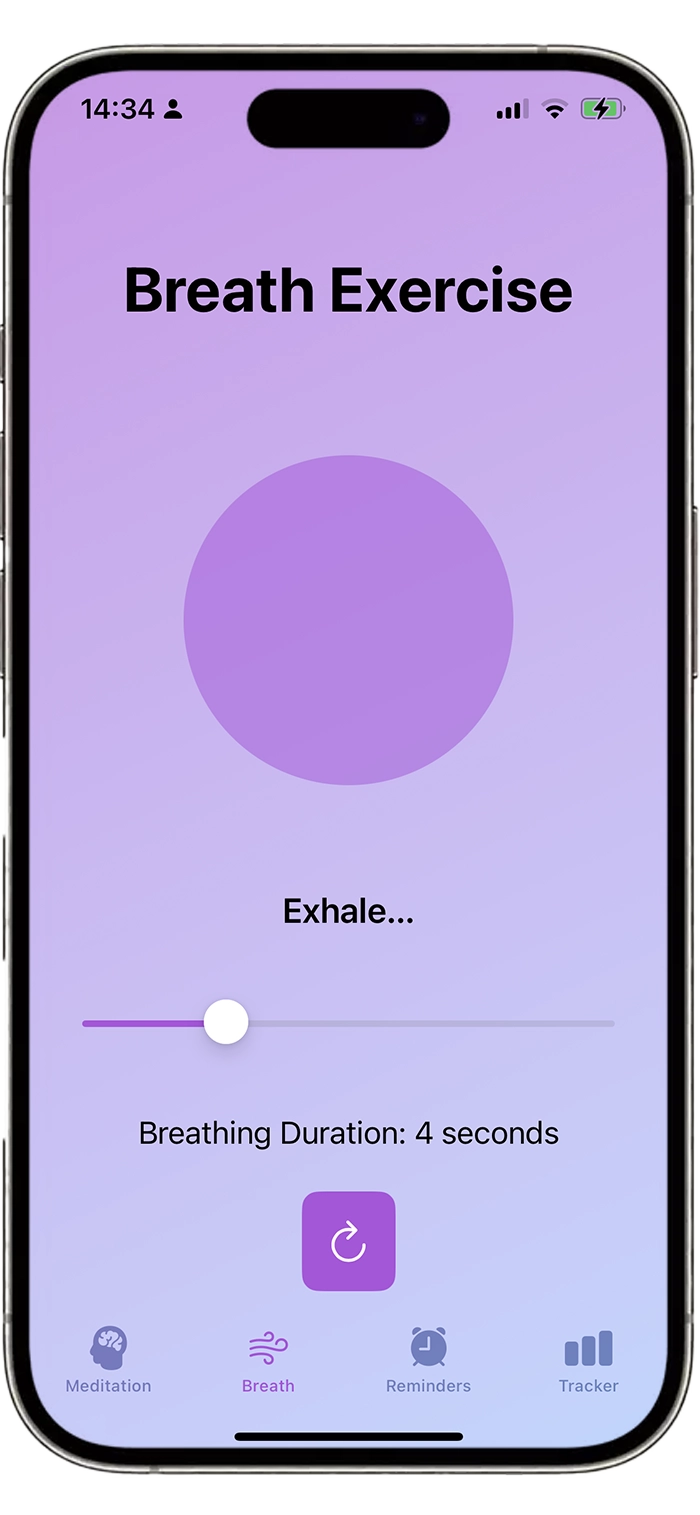
Task: Restart the breathing exercise
Action: 348,1241
